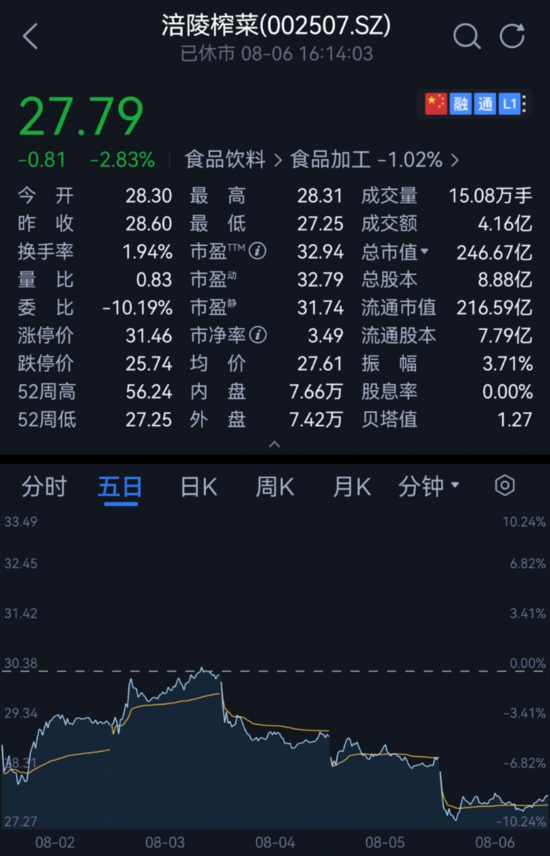Open chart settings hexagon icon
Screen dimensions: 550x856
[505, 485]
